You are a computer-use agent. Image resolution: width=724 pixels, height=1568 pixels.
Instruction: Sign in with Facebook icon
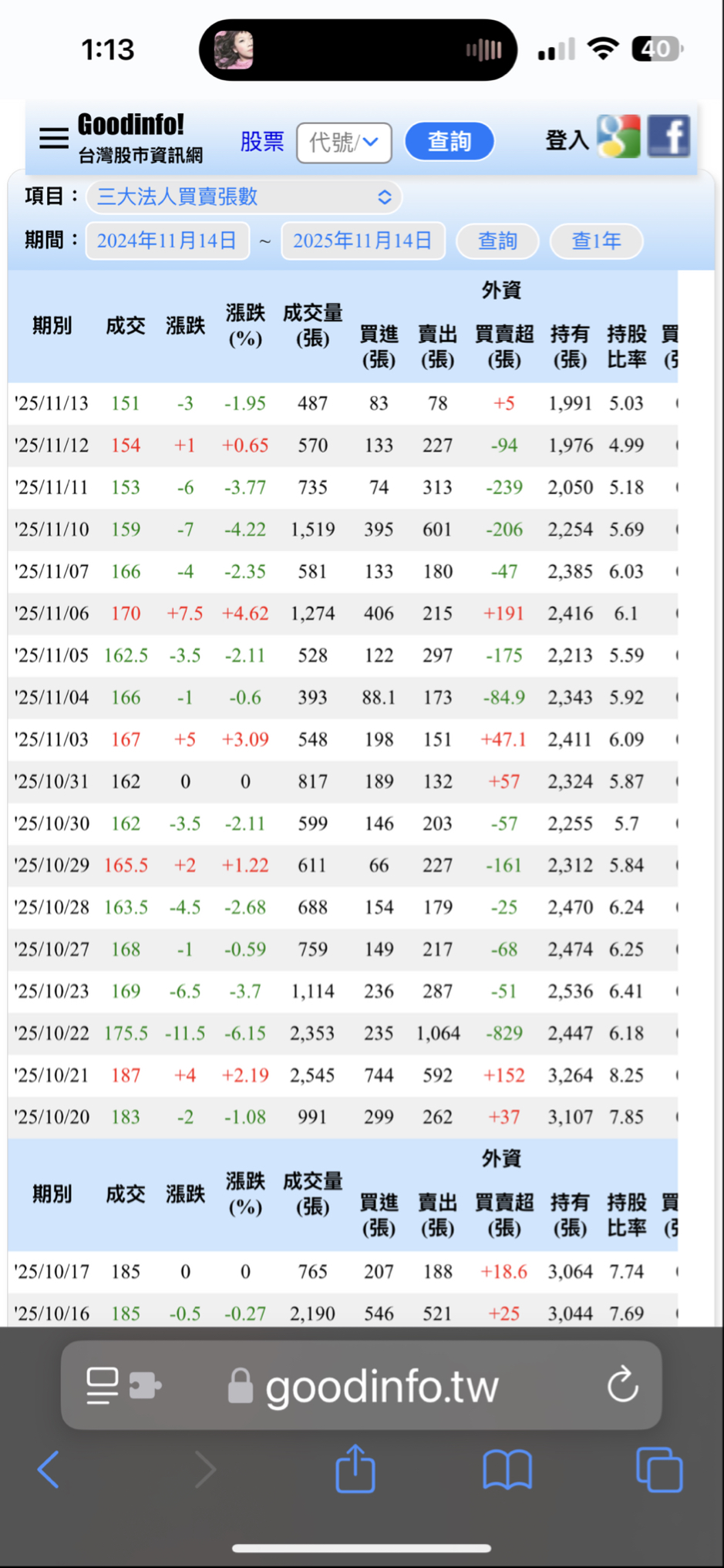(x=668, y=136)
